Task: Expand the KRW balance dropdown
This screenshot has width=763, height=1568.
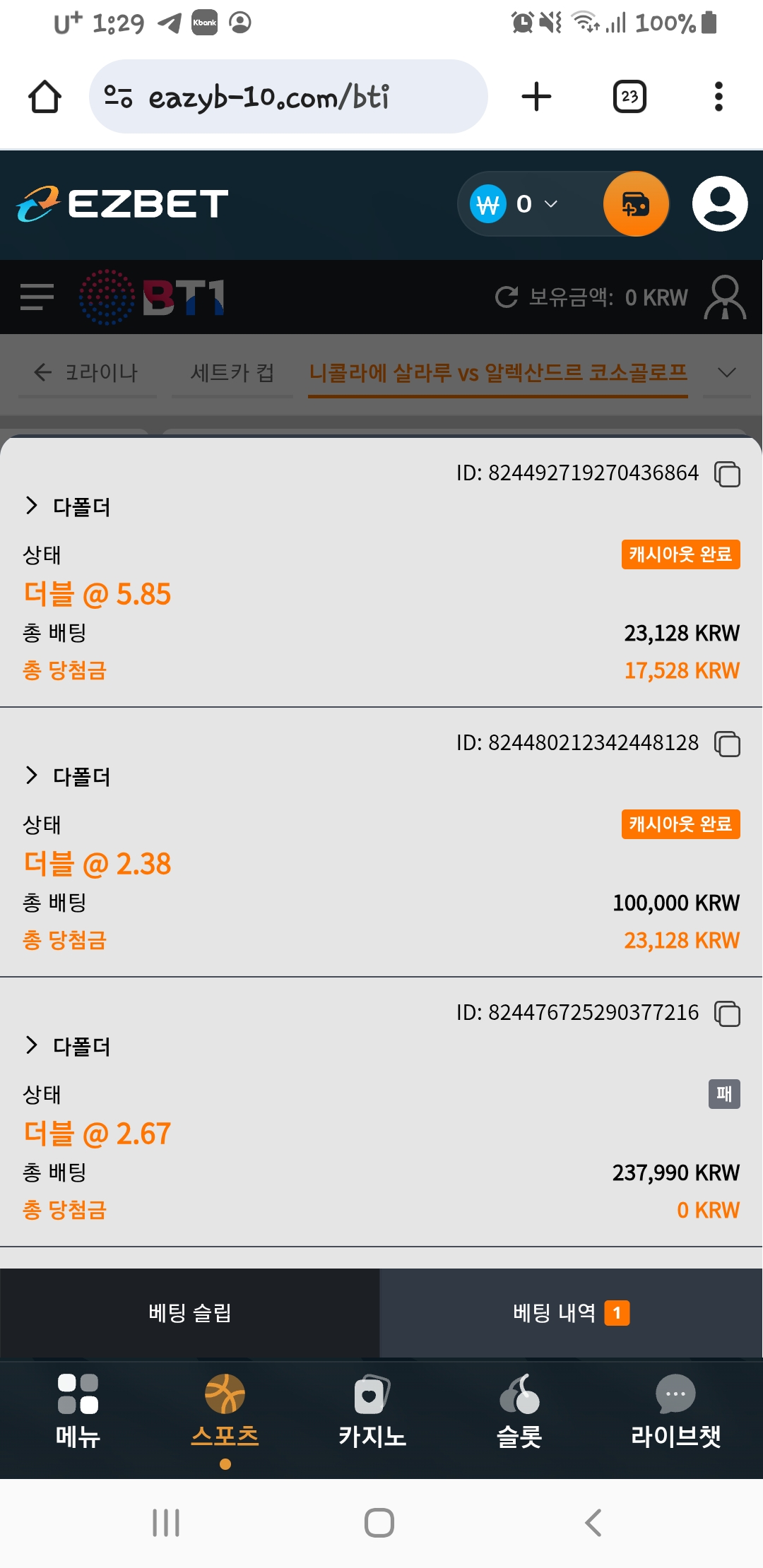Action: [x=551, y=204]
